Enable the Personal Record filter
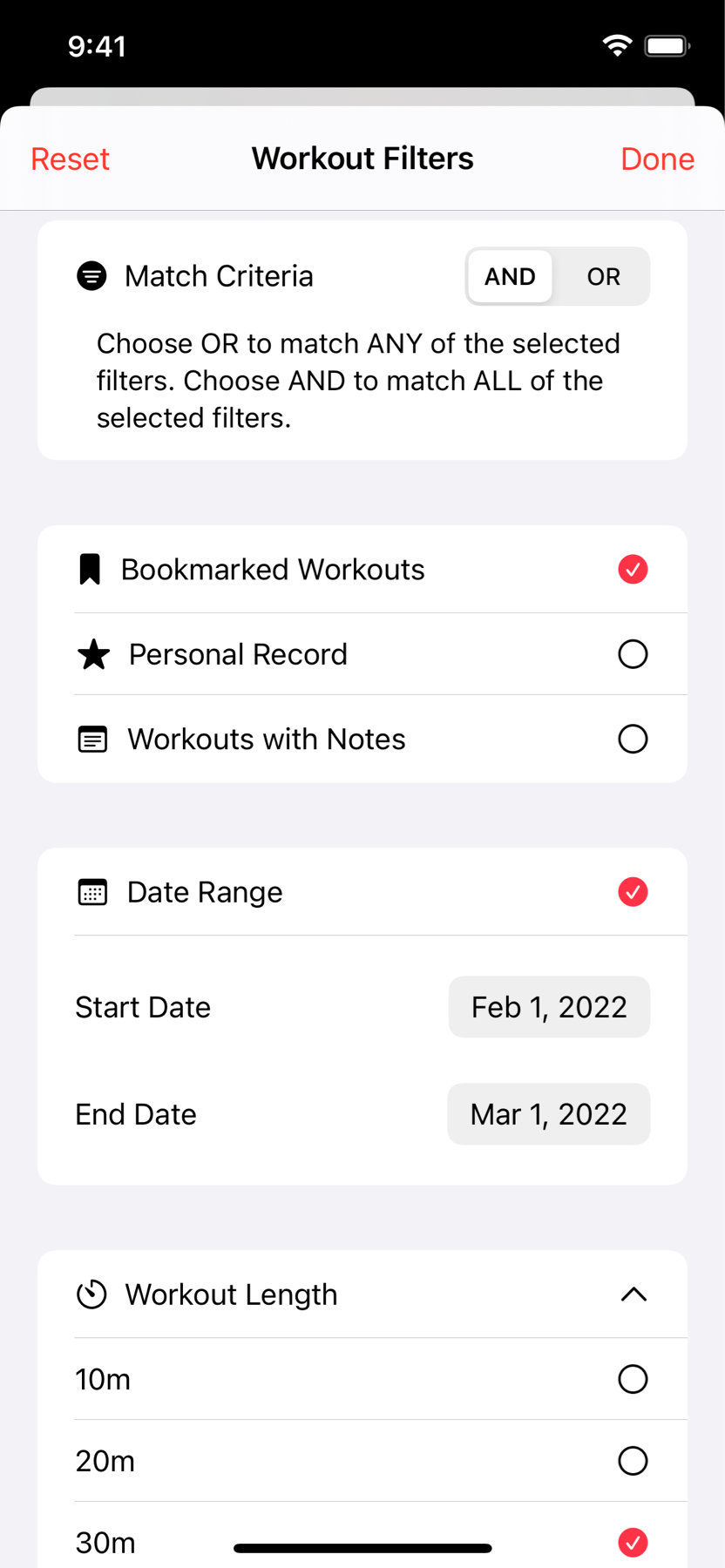Viewport: 725px width, 1568px height. coord(633,654)
